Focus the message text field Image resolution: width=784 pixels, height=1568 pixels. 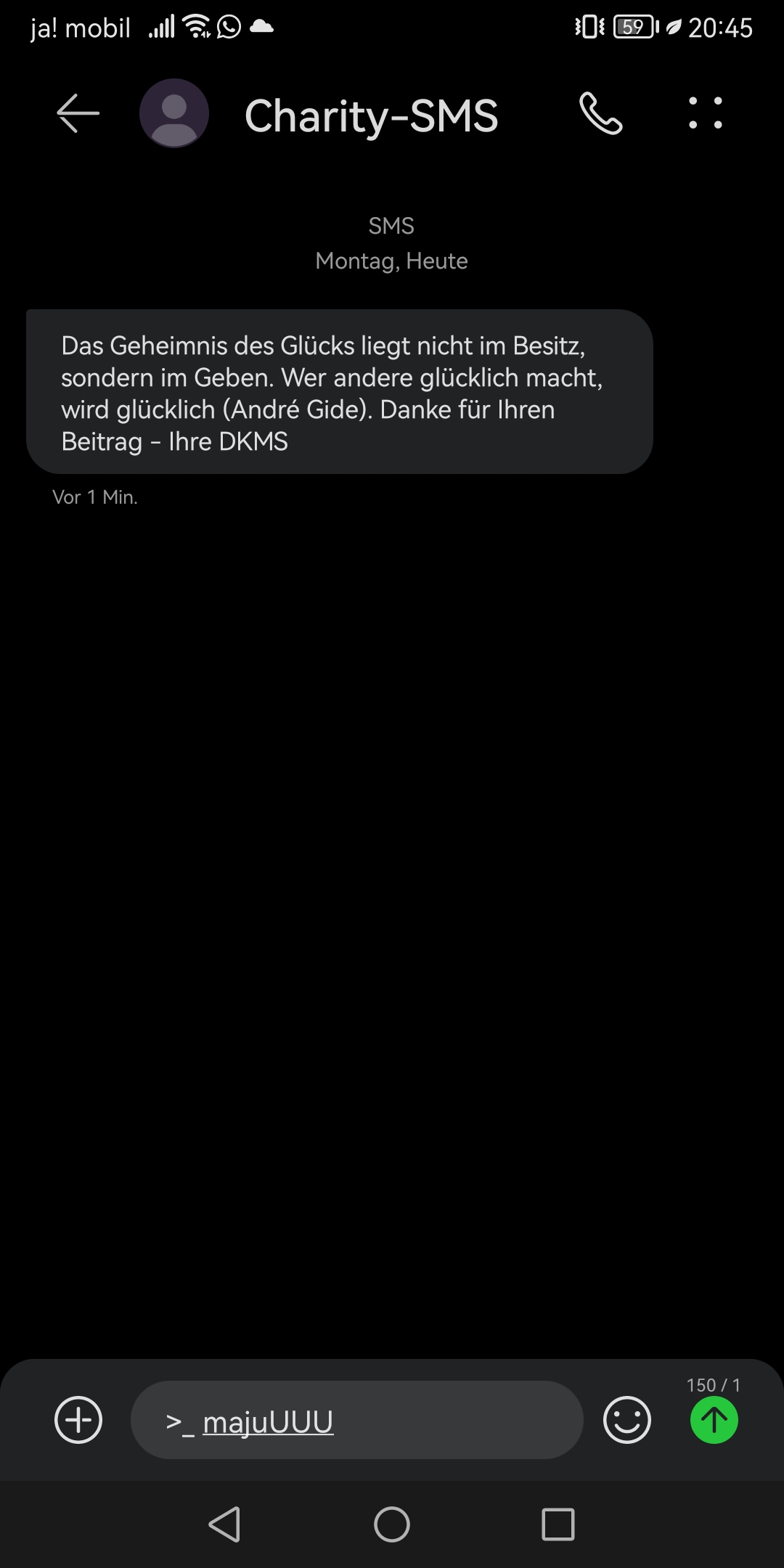point(377,1421)
